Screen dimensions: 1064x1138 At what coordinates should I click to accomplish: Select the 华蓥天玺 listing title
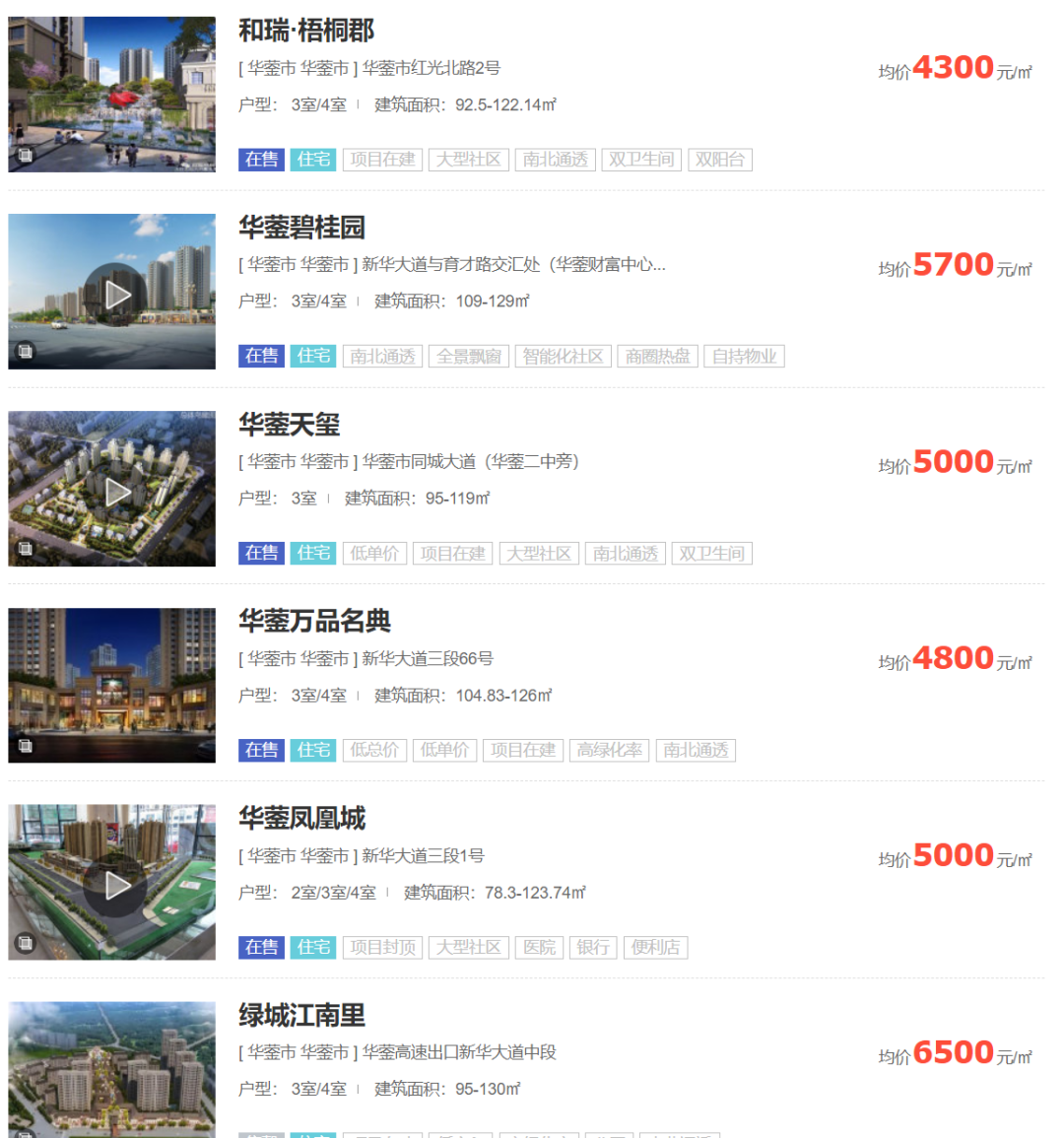coord(289,425)
